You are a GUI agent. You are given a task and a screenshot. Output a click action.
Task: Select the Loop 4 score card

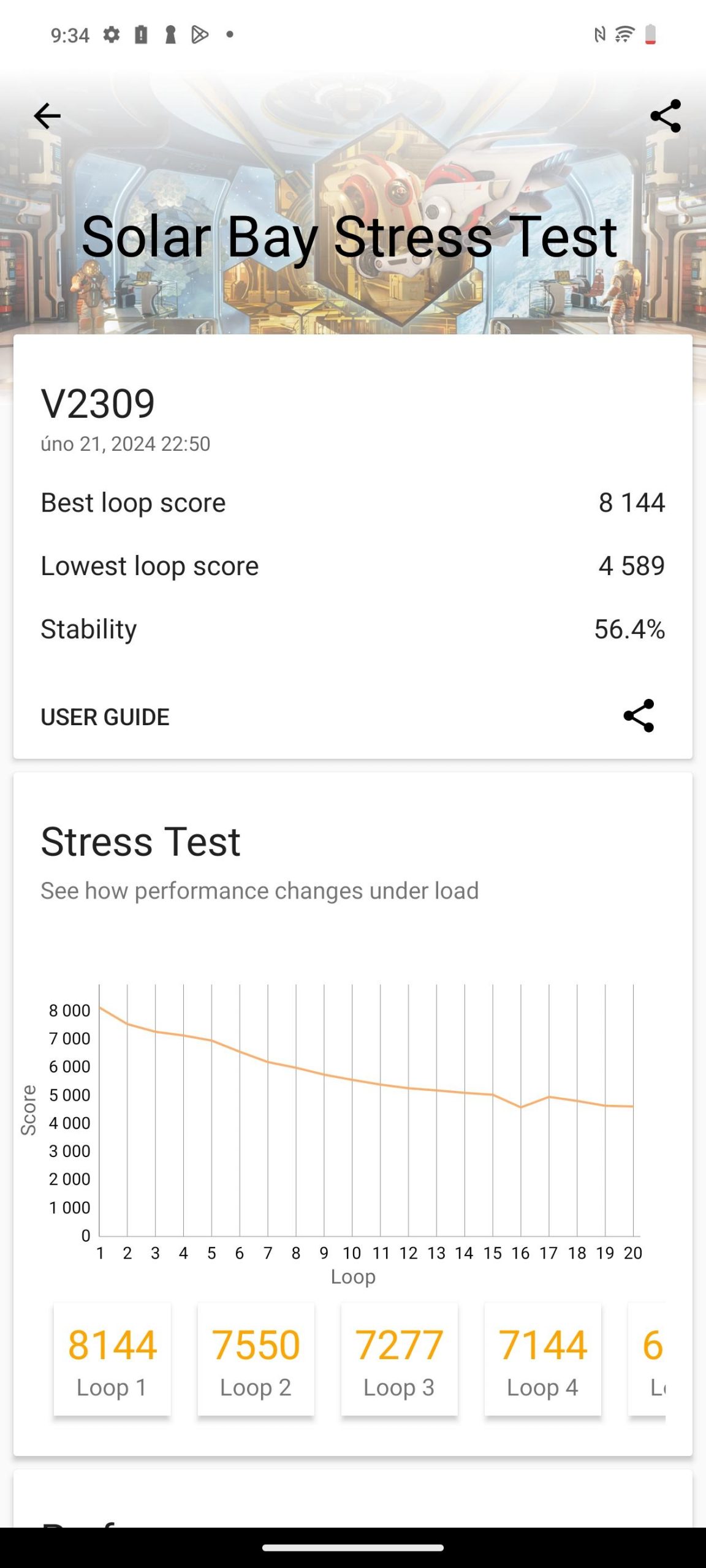(542, 1359)
